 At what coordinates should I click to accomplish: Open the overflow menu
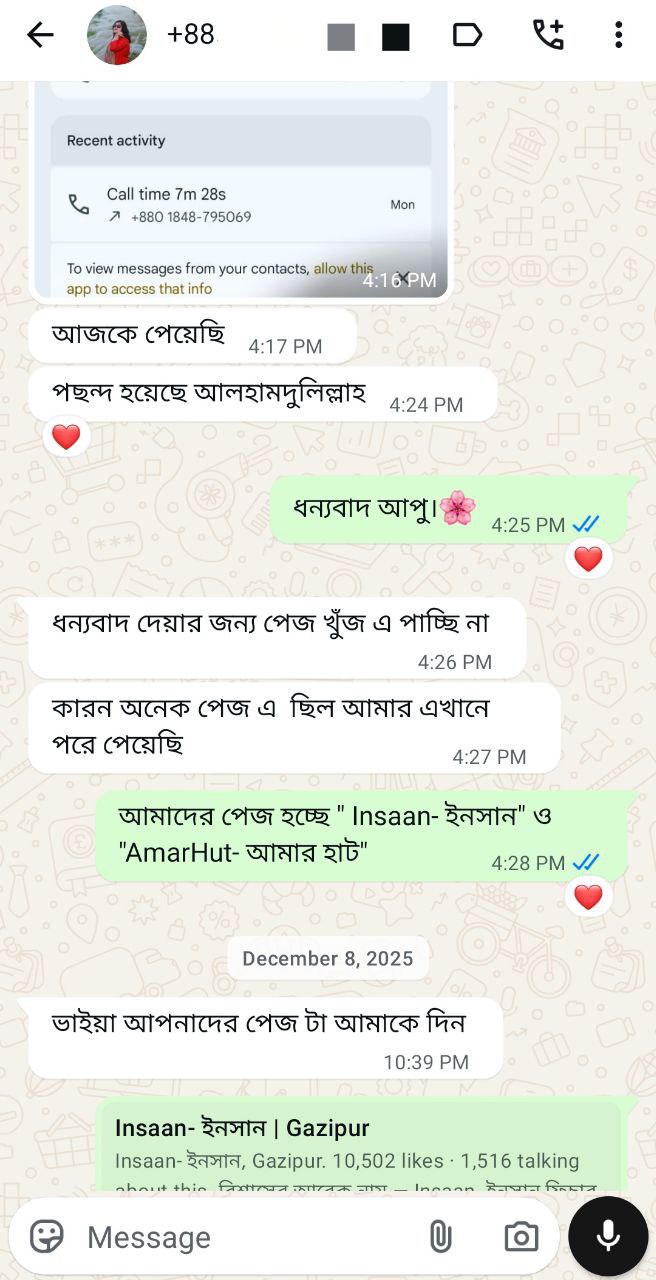click(x=618, y=36)
